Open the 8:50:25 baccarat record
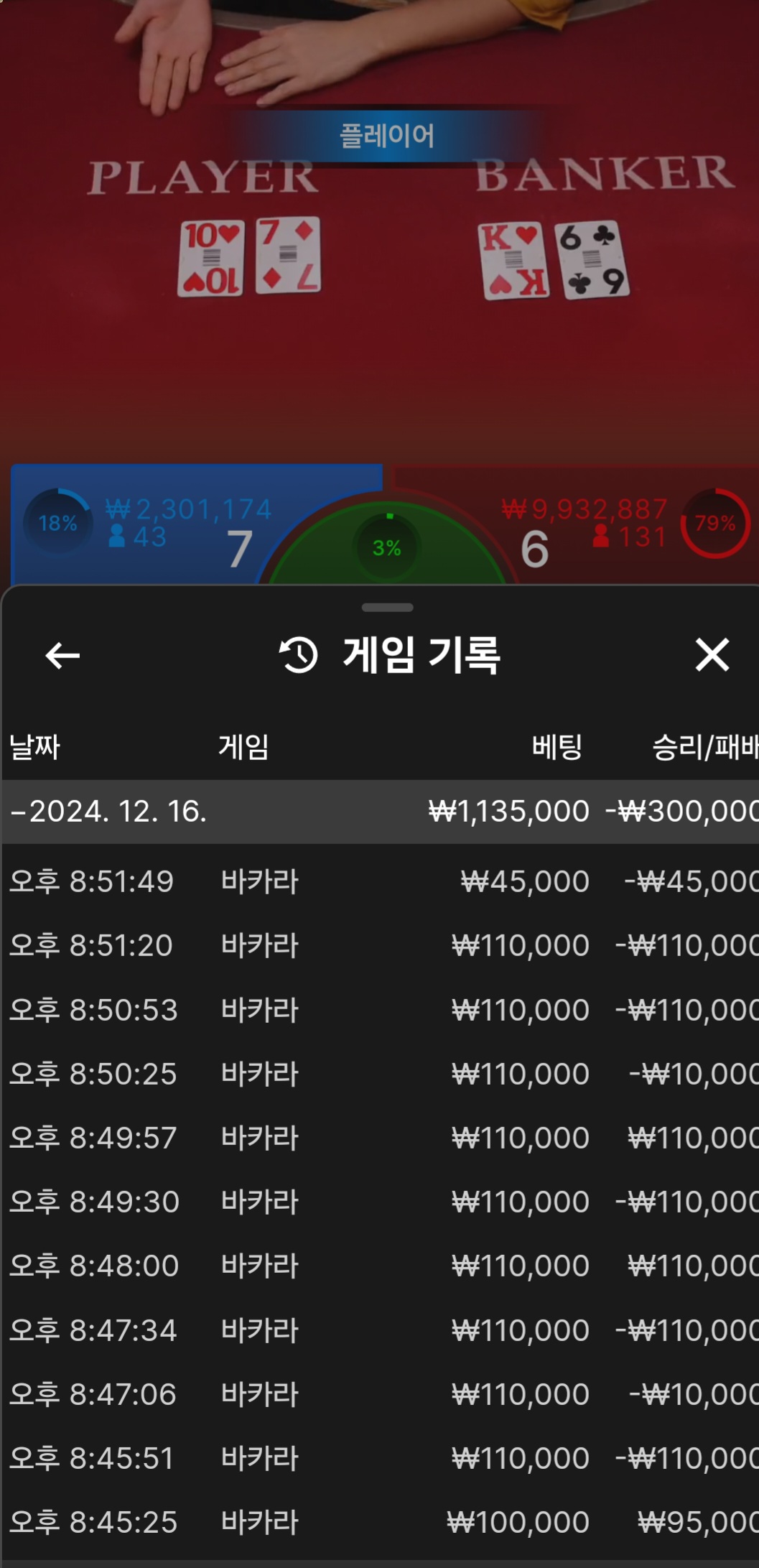 [381, 1074]
